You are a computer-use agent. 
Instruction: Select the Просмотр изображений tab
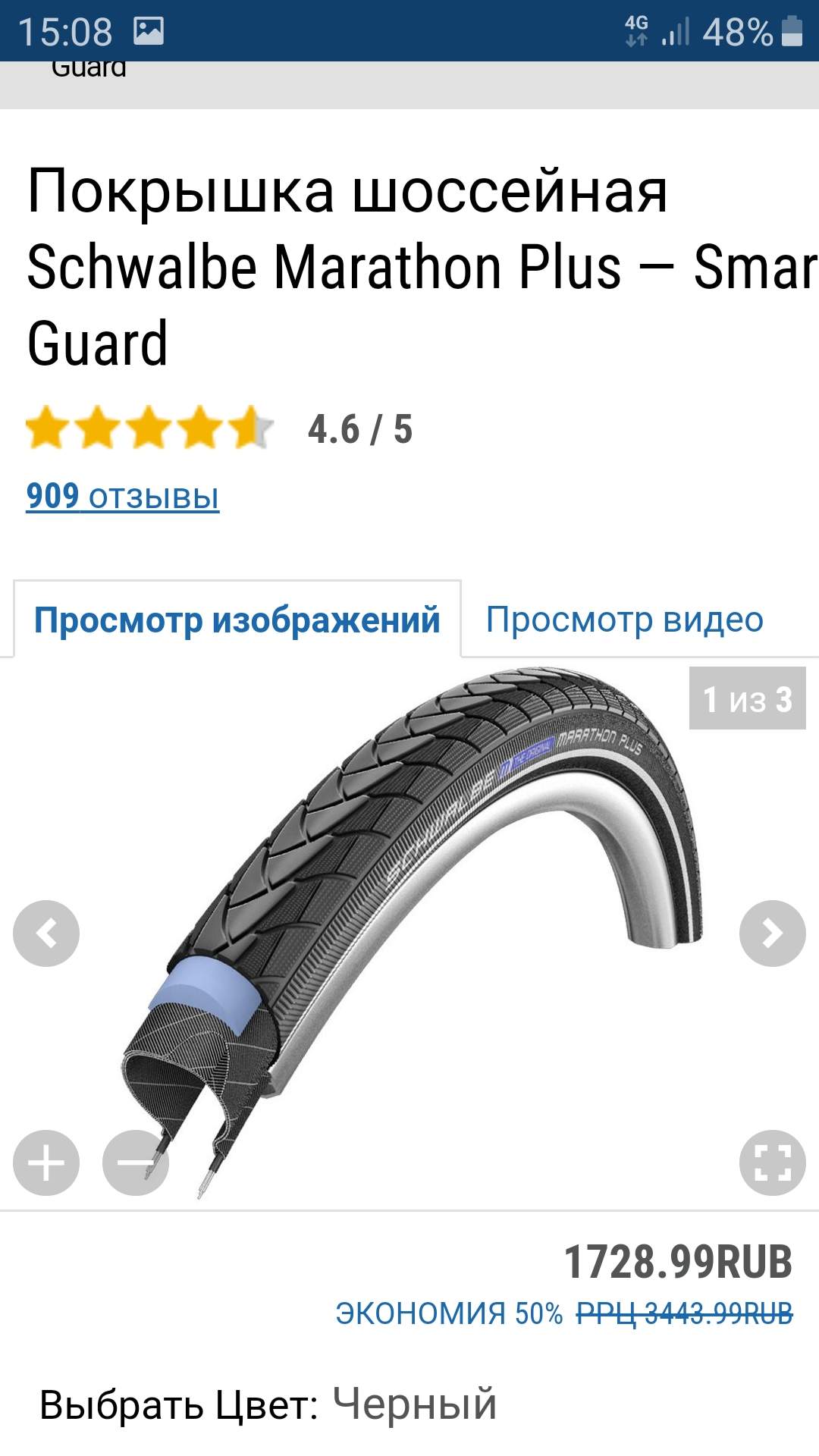237,620
